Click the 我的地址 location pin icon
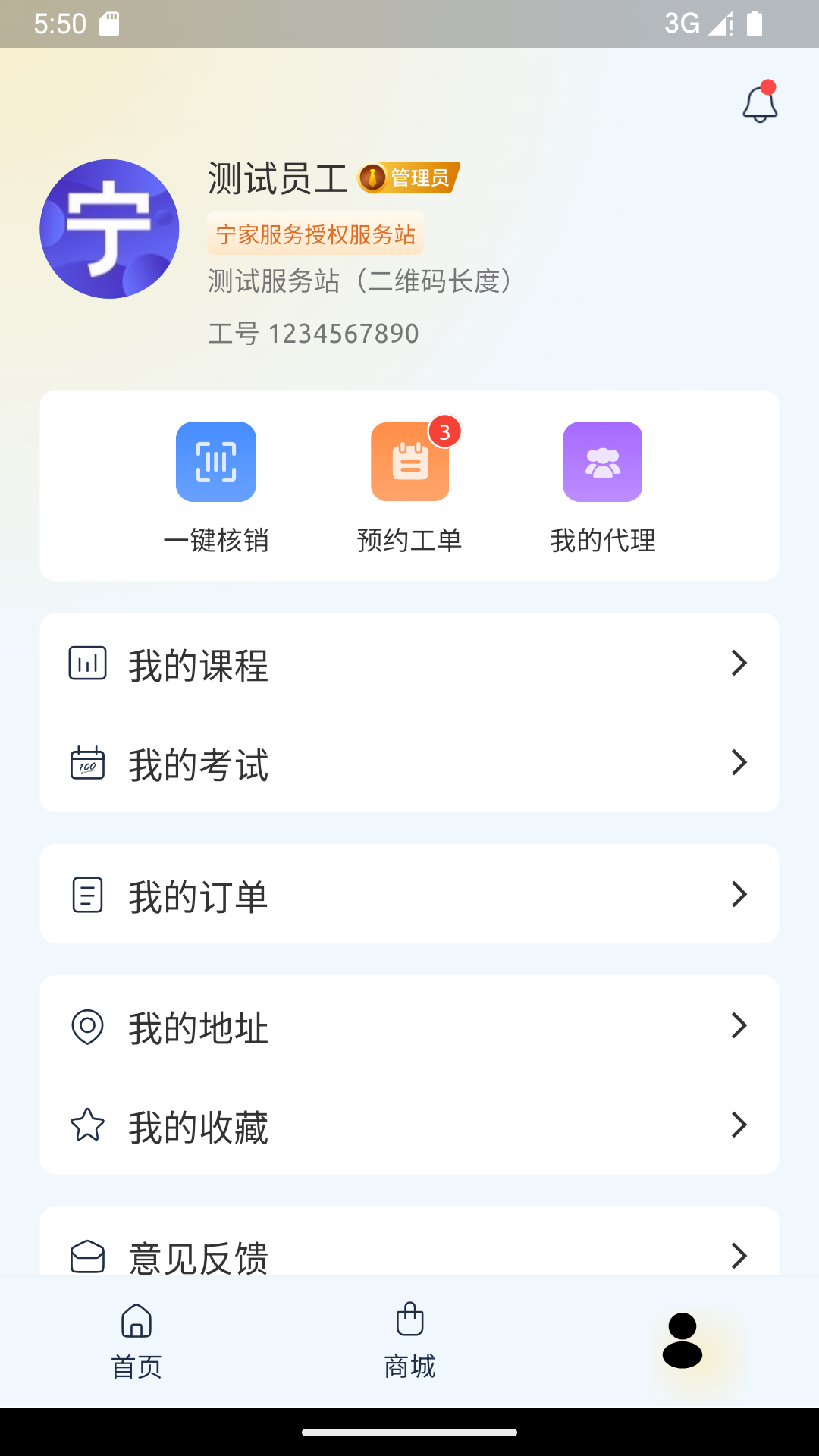Image resolution: width=819 pixels, height=1456 pixels. tap(87, 1027)
